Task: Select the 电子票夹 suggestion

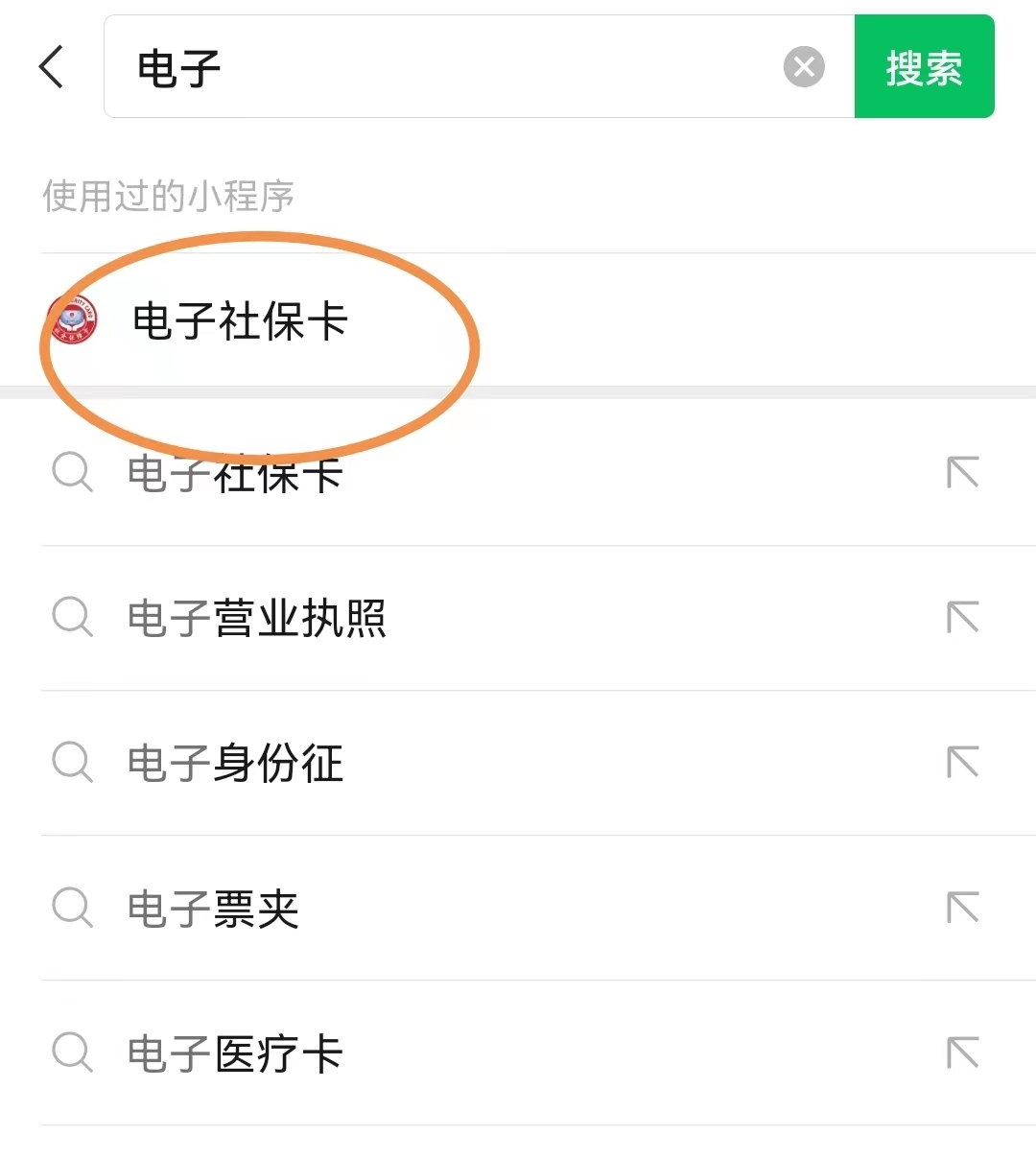Action: pos(213,909)
